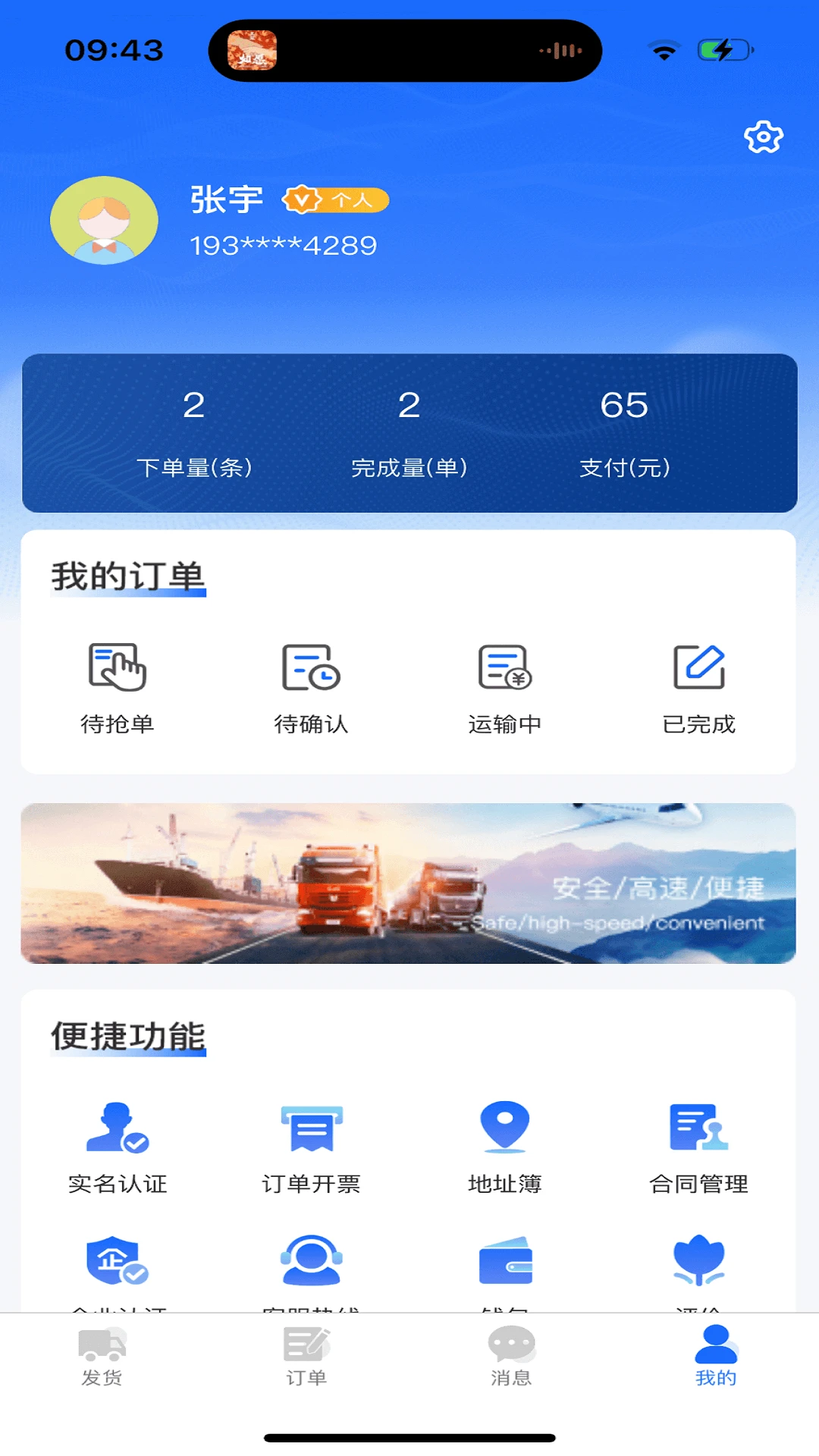
Task: Switch to the 发货 tab
Action: click(102, 1356)
